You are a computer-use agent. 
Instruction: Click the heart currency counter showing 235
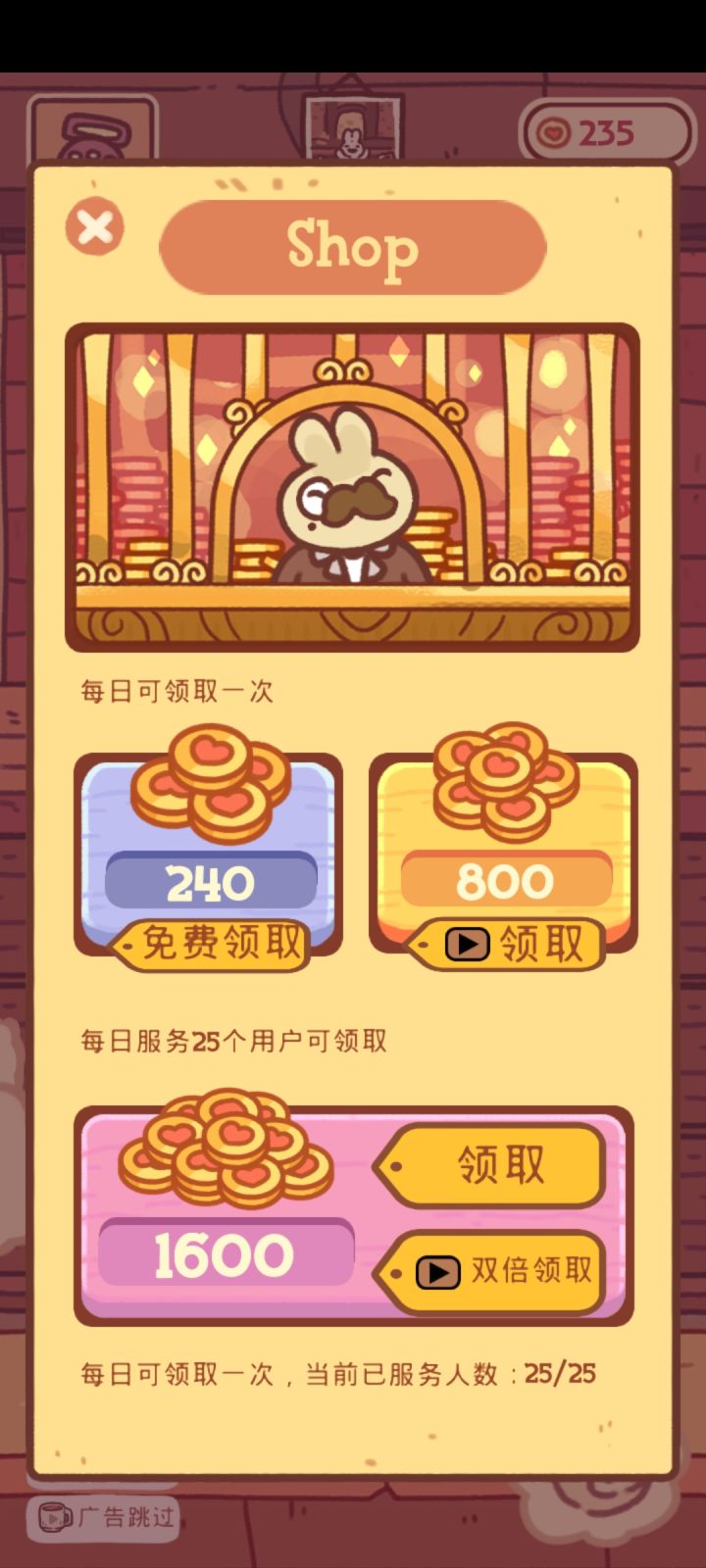pyautogui.click(x=603, y=132)
